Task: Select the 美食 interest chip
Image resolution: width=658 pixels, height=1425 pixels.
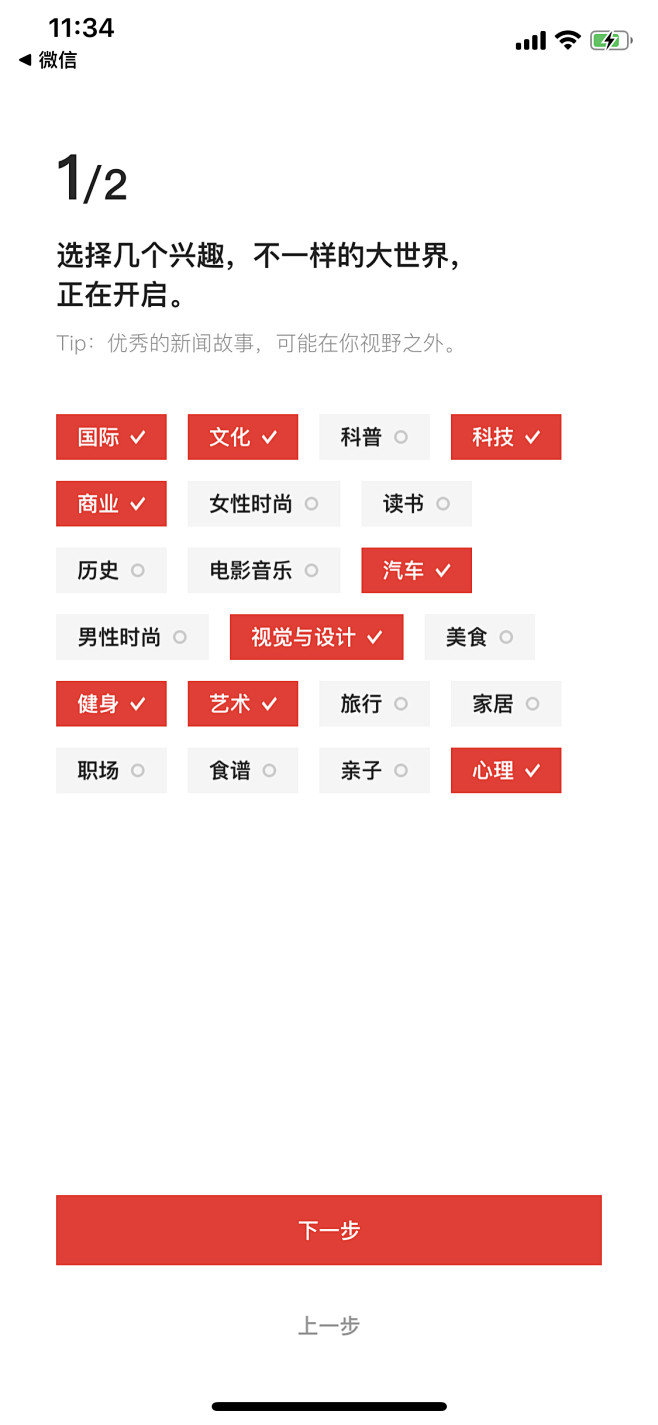Action: [x=479, y=637]
